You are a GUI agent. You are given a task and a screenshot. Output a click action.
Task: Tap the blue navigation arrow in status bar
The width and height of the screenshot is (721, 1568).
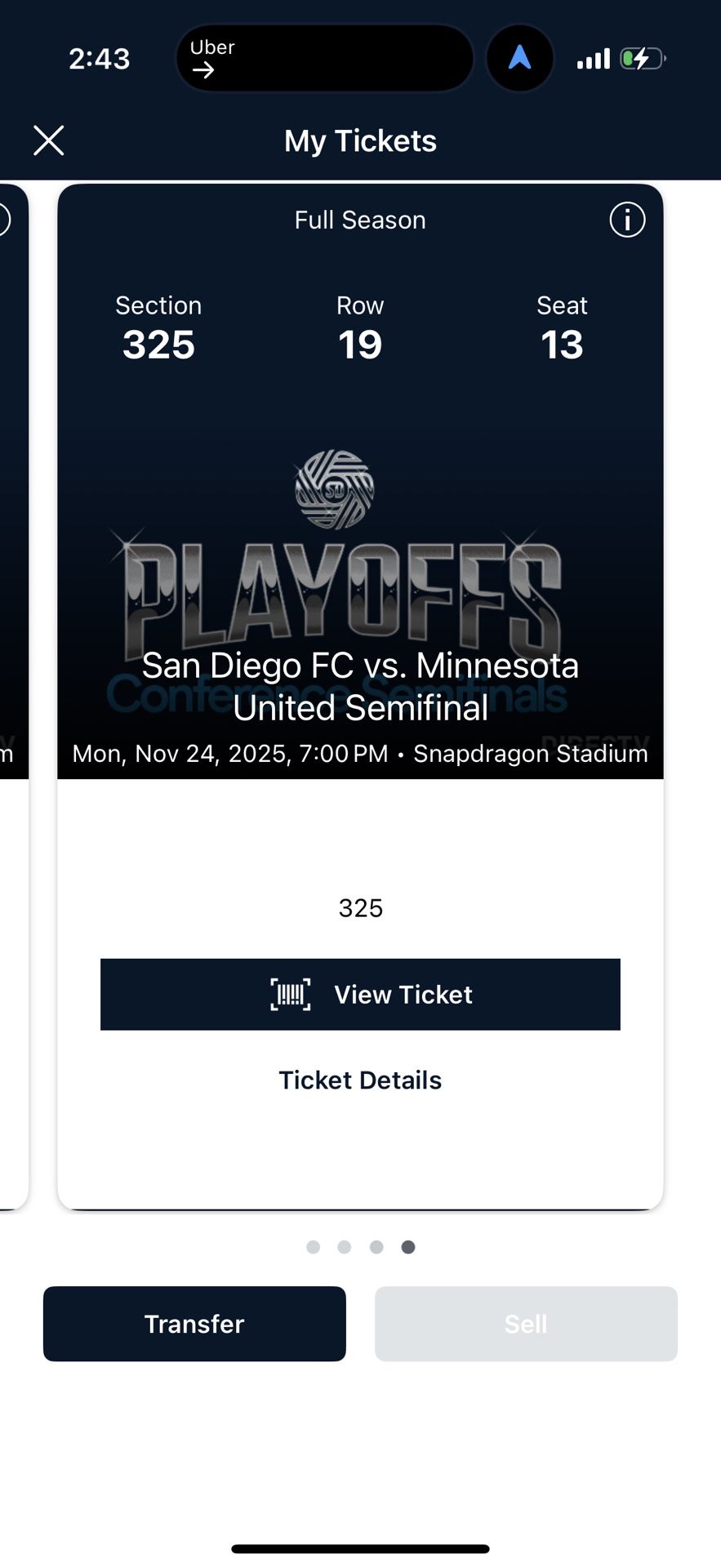click(x=519, y=58)
